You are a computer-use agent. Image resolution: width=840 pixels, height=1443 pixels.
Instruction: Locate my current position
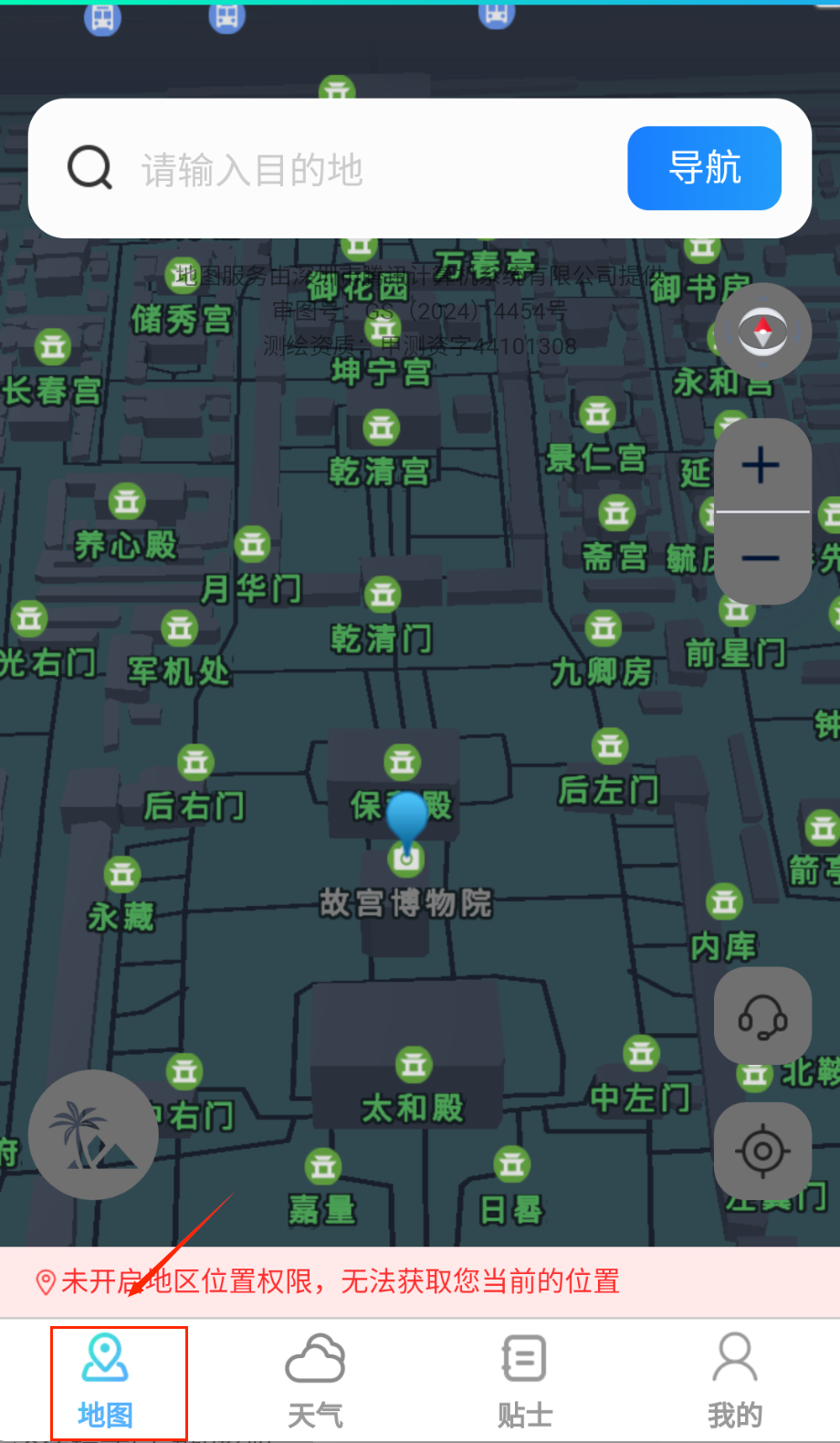(762, 1151)
